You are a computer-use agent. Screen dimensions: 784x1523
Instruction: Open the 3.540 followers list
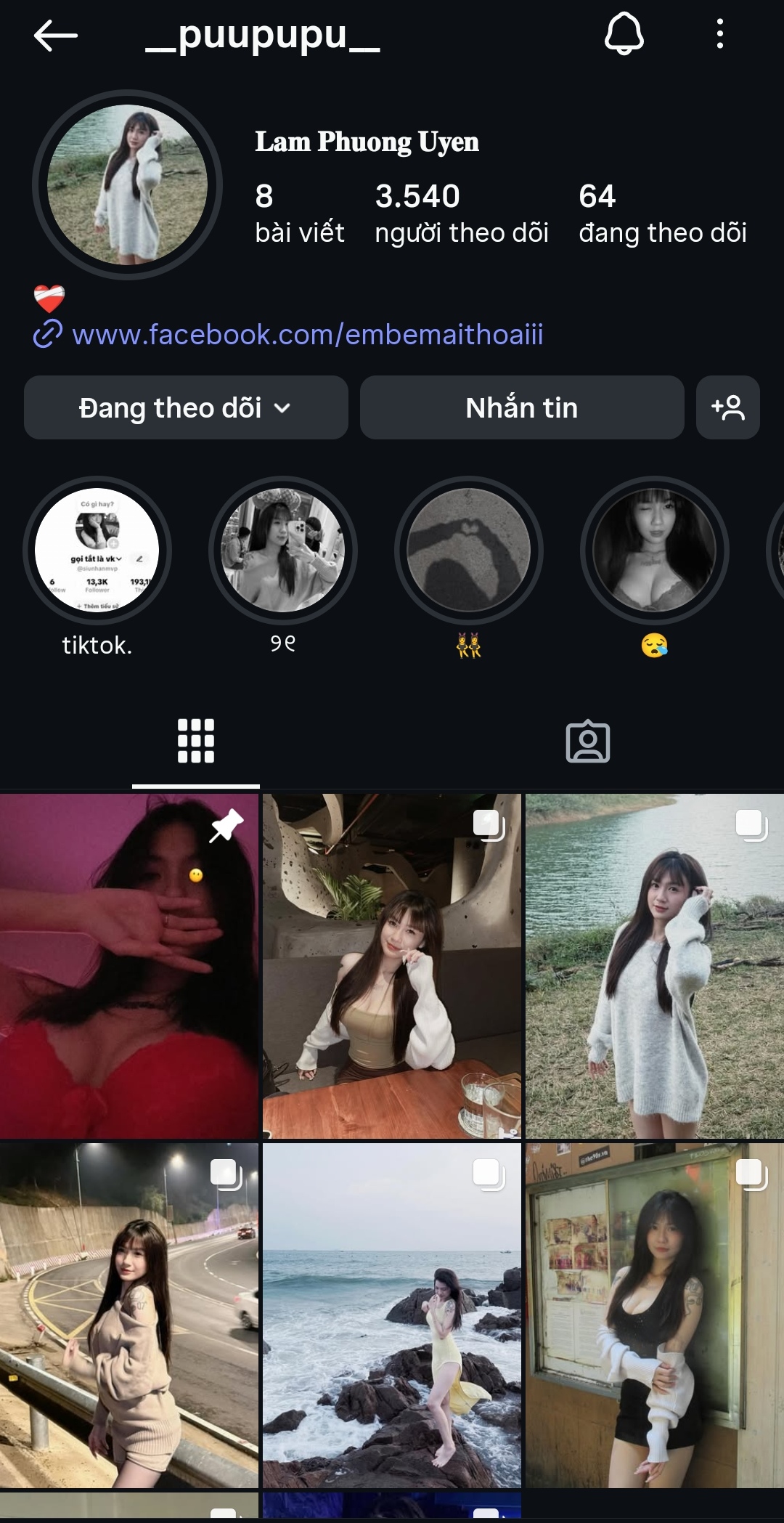point(461,213)
